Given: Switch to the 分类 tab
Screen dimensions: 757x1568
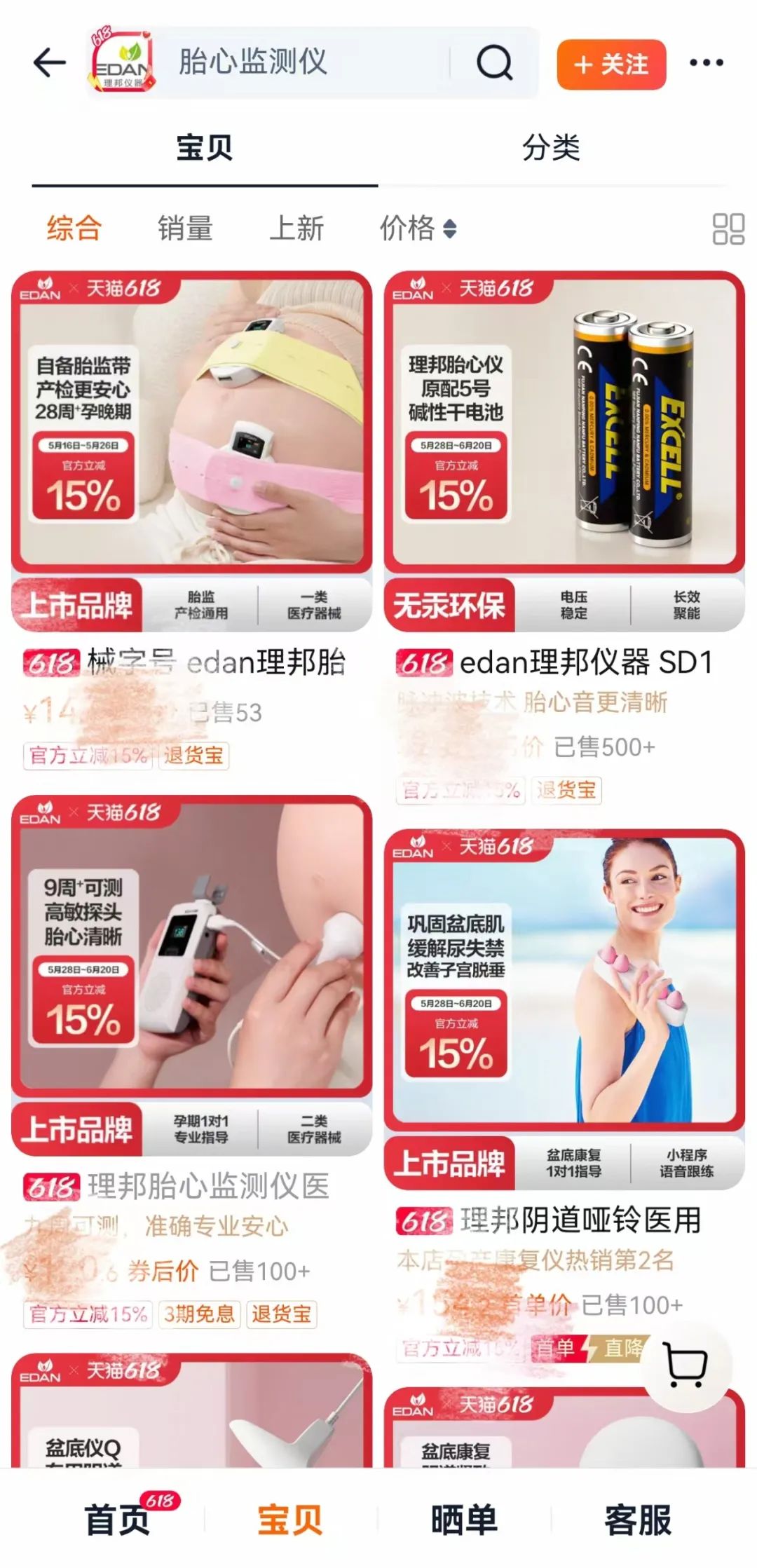Looking at the screenshot, I should tap(551, 148).
